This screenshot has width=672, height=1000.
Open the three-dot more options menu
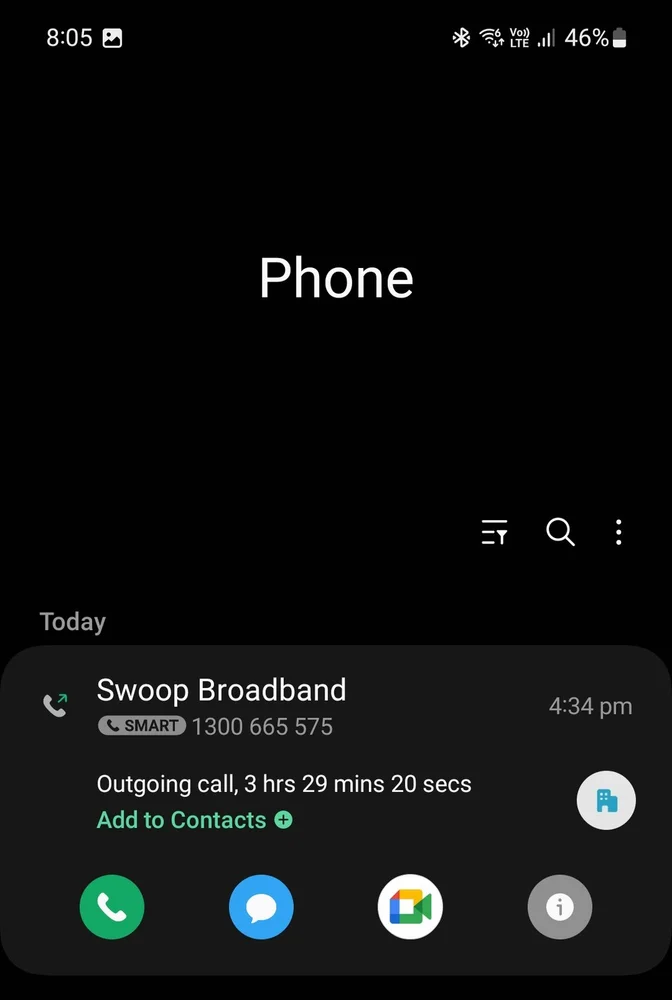[619, 532]
